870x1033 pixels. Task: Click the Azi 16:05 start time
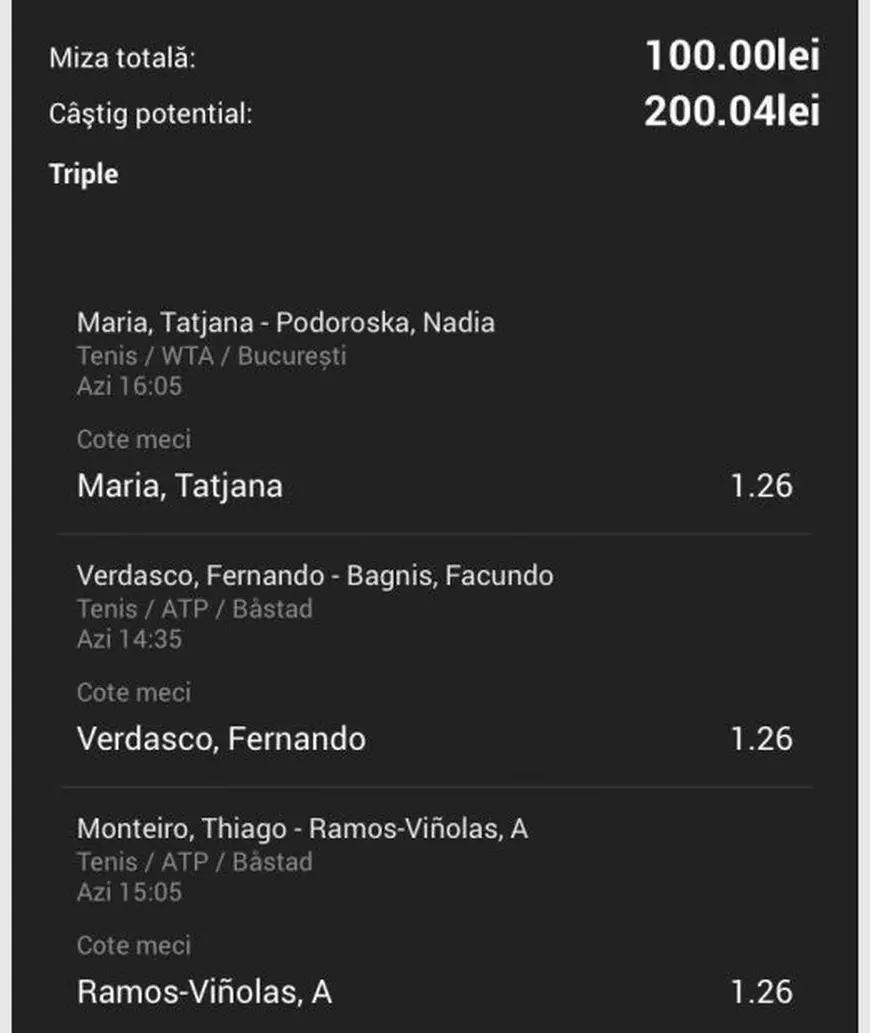point(128,386)
